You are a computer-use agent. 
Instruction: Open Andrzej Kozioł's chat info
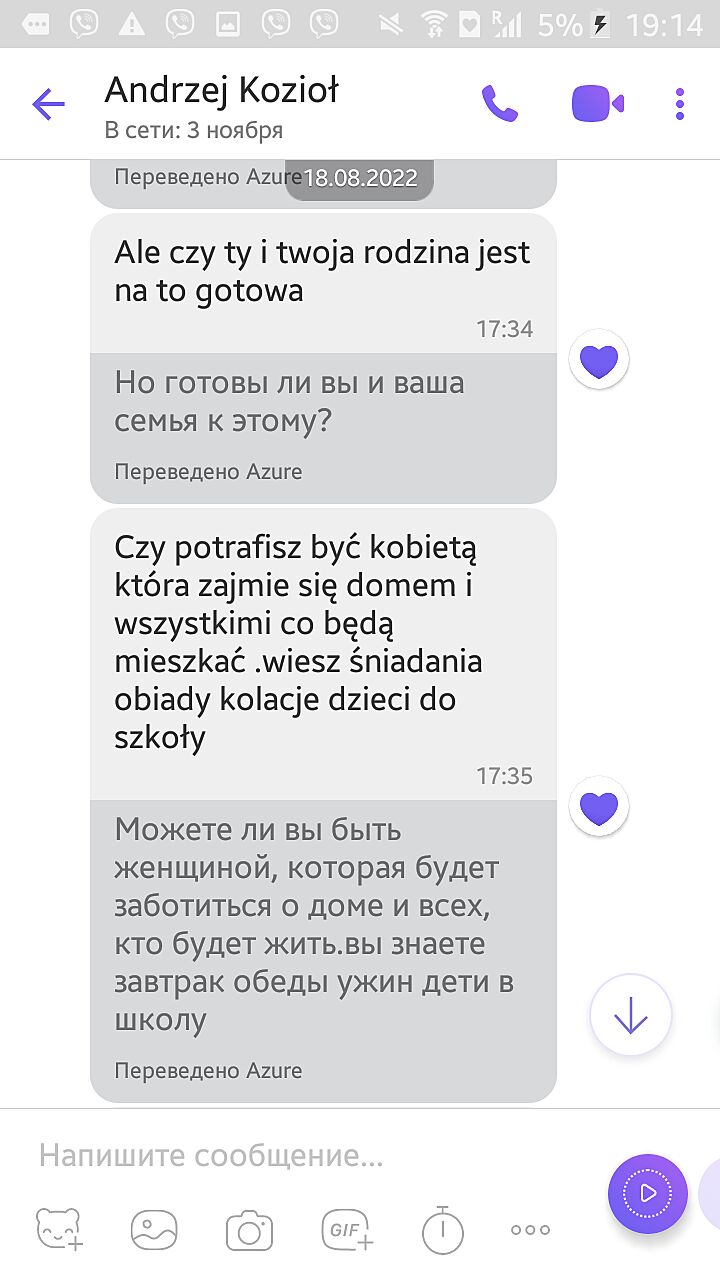click(222, 104)
